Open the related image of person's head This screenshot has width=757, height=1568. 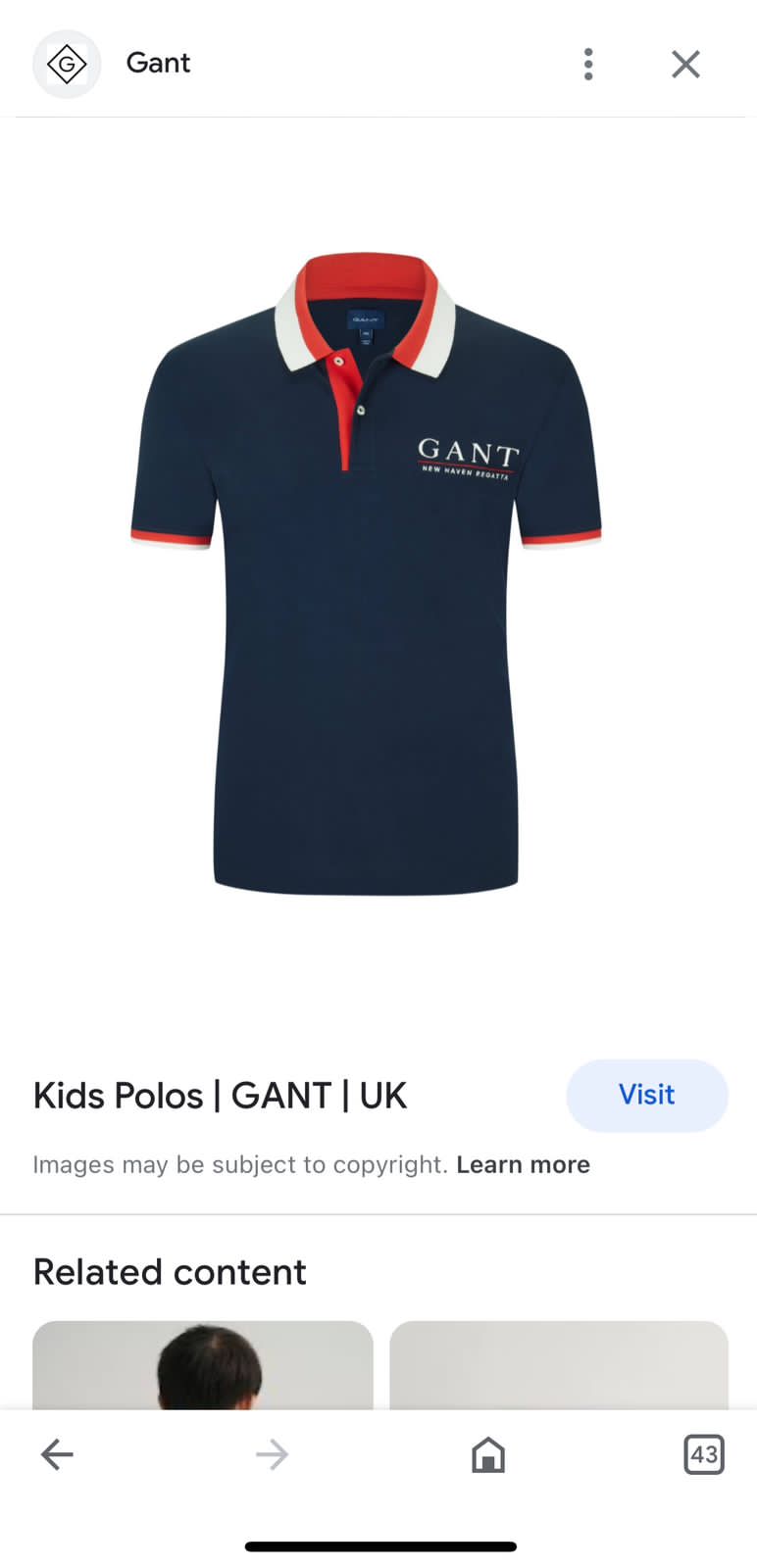(203, 1366)
